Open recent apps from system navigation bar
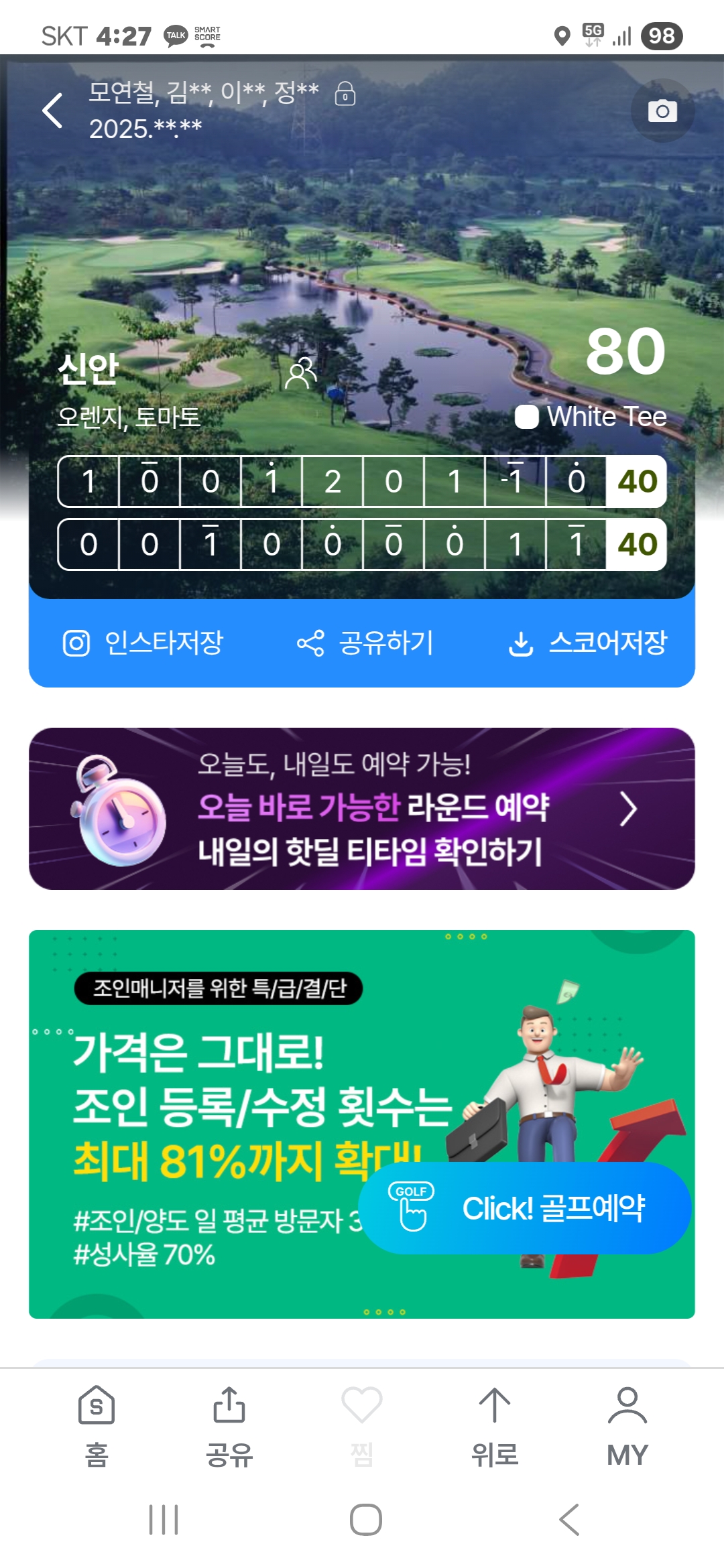724x1568 pixels. pos(164,1519)
